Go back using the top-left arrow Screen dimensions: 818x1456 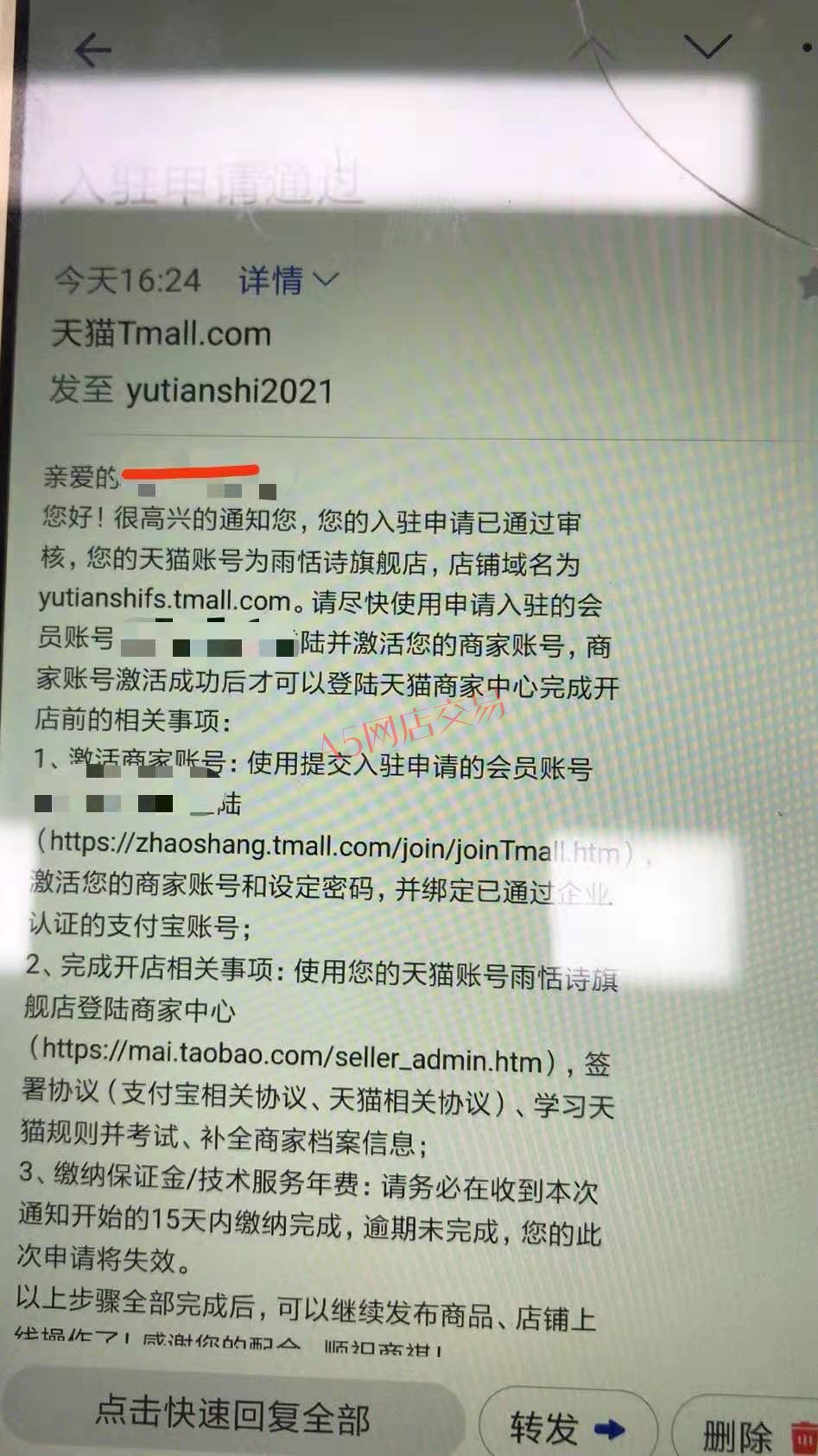pyautogui.click(x=93, y=51)
